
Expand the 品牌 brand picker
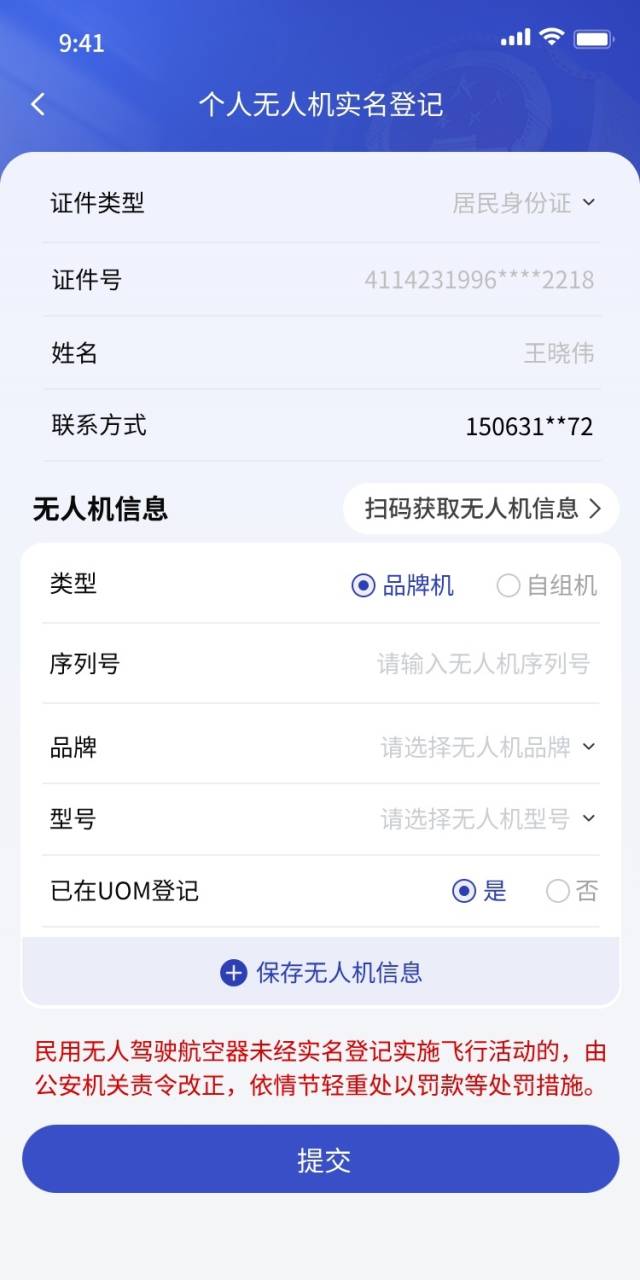point(487,747)
